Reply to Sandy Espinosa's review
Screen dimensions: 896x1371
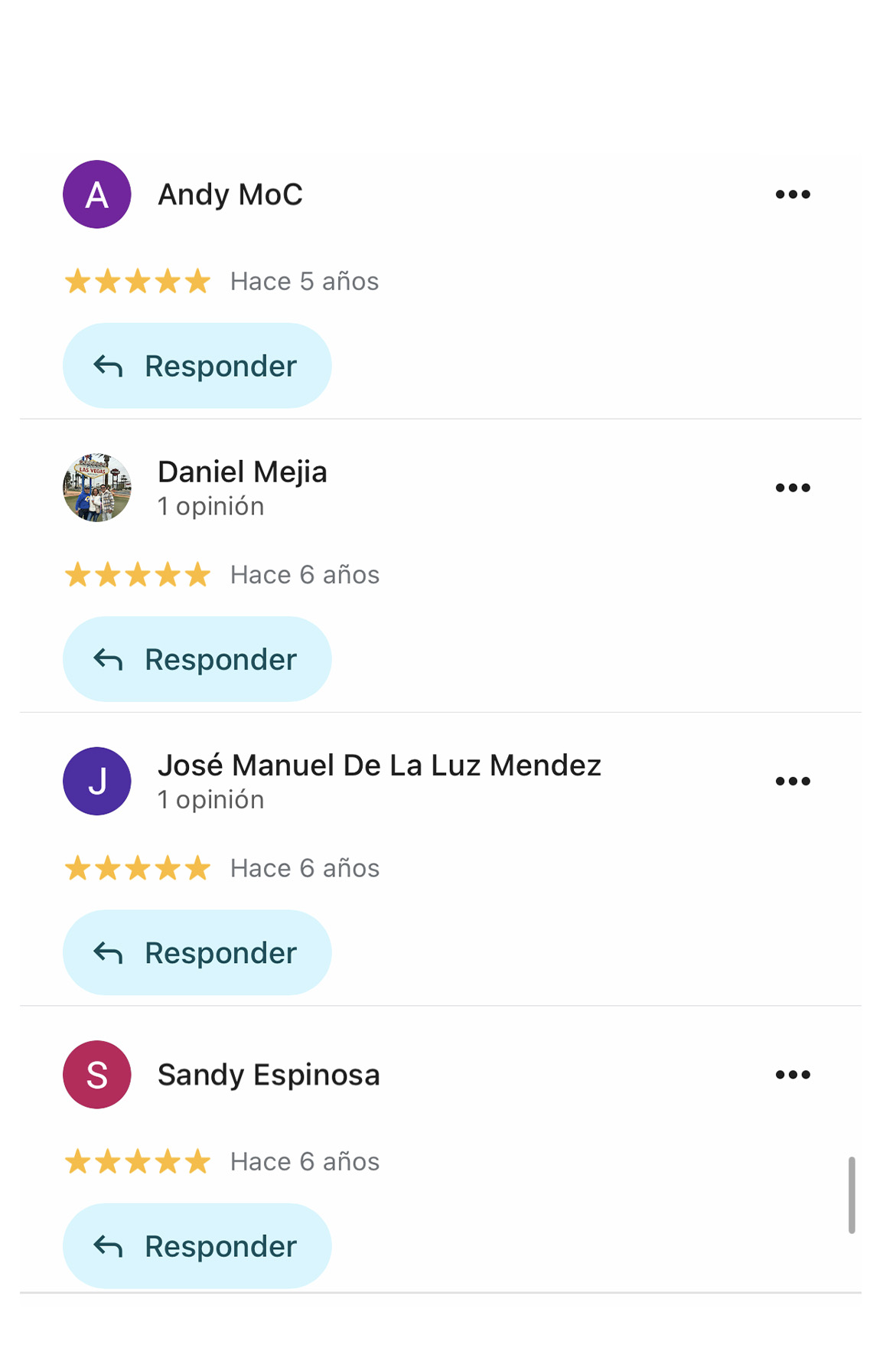(197, 1245)
